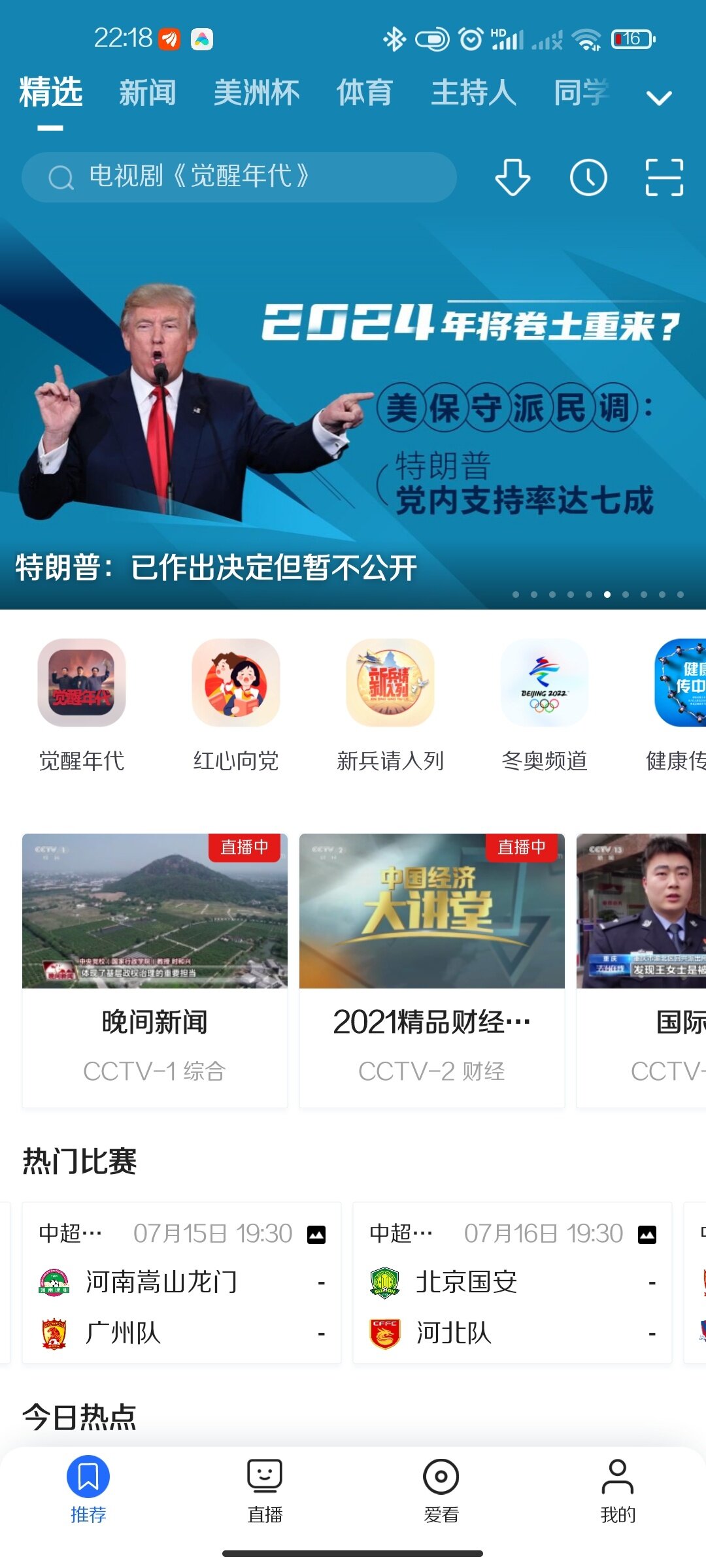Open the 北京国安 vs 河北队 match
706x1568 pixels.
click(x=513, y=1274)
